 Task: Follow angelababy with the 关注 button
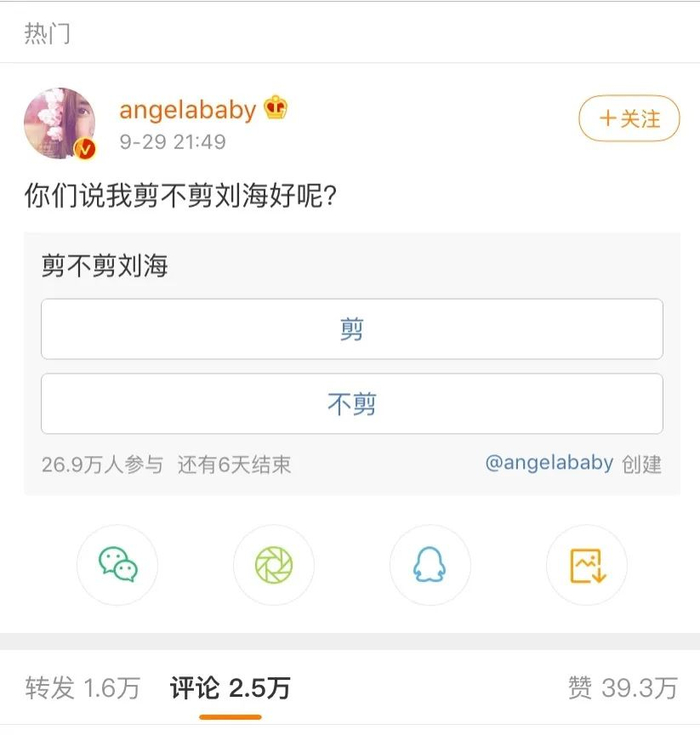pyautogui.click(x=629, y=119)
